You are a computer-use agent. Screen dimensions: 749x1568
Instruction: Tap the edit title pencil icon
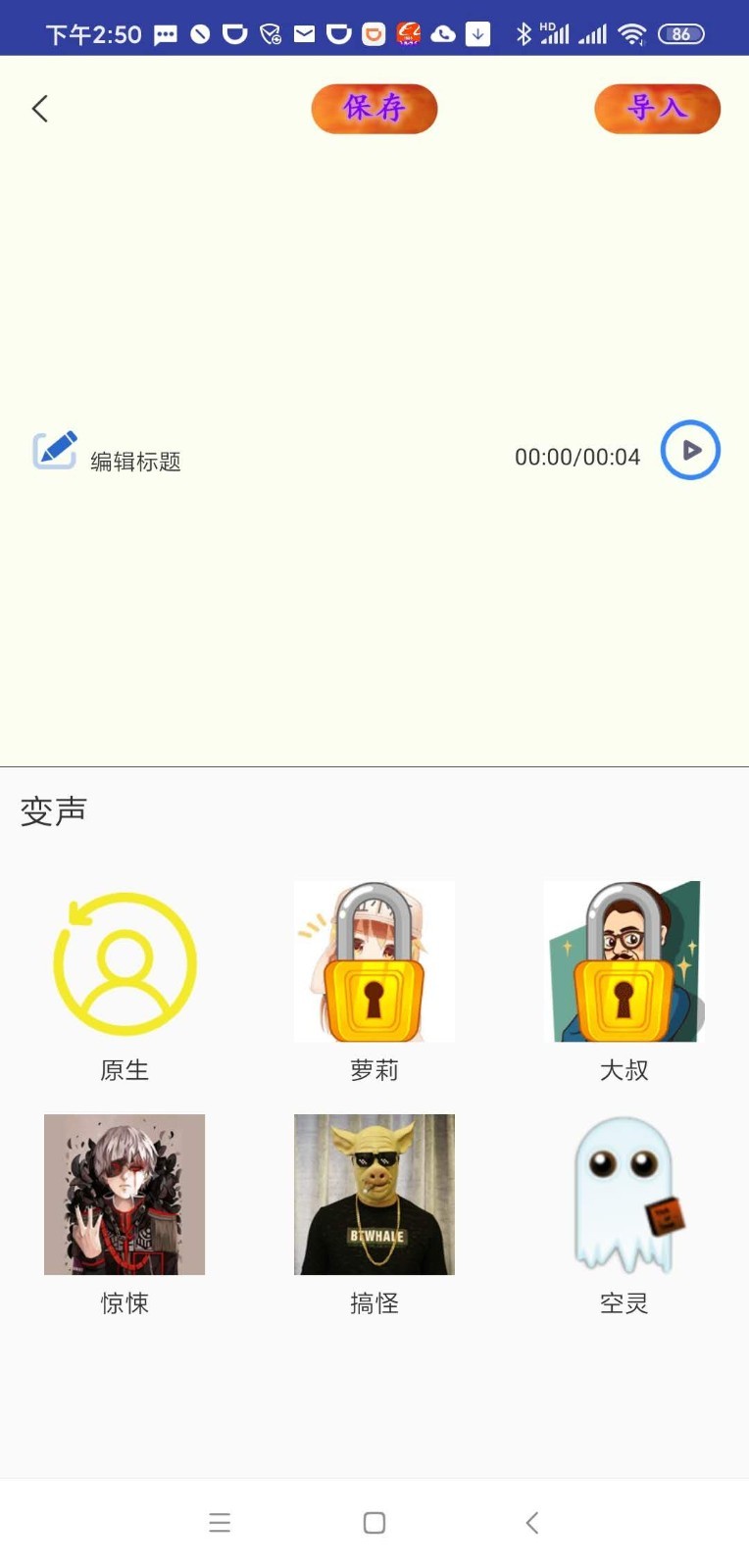click(x=56, y=450)
